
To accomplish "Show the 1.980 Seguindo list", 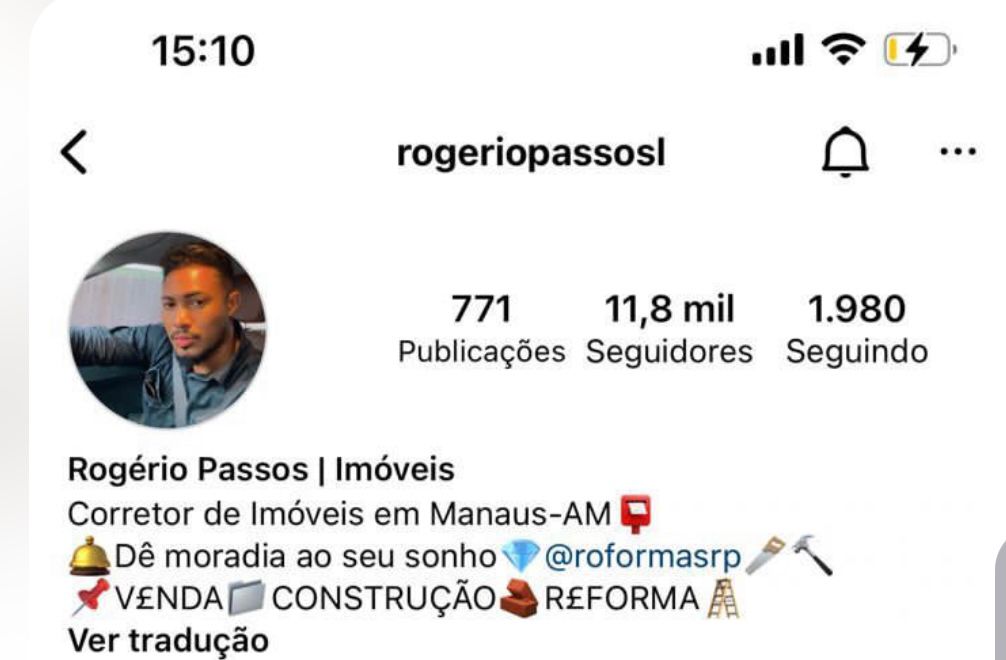I will click(x=856, y=330).
